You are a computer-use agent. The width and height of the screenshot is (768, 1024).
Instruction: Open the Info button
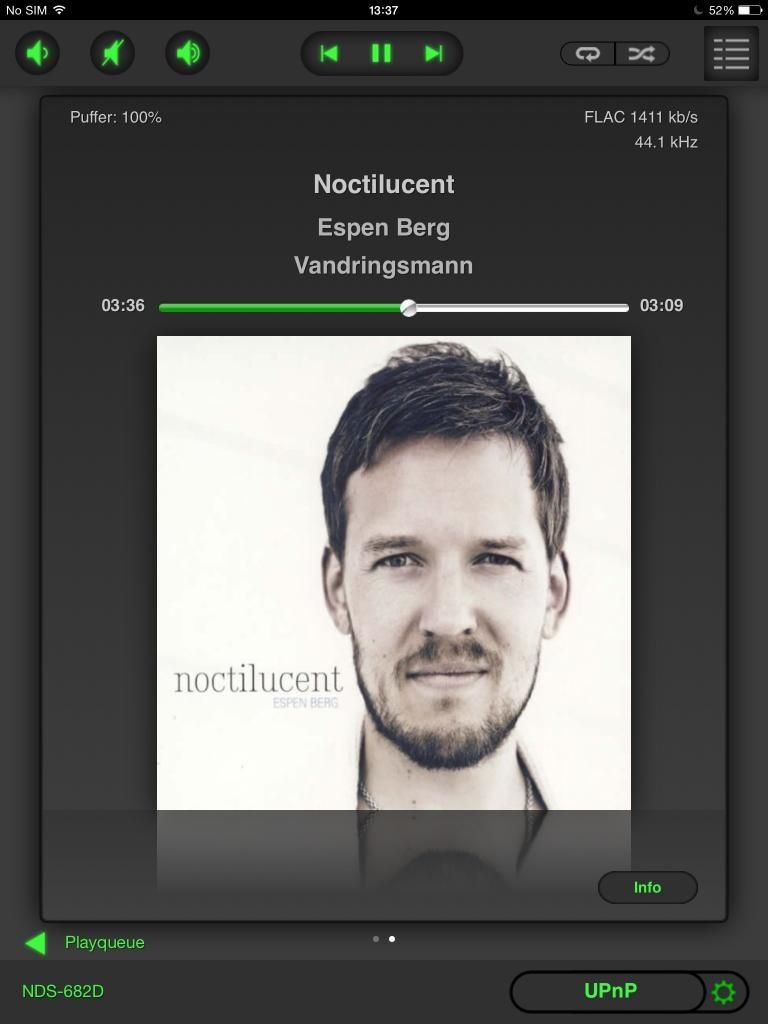pos(647,887)
